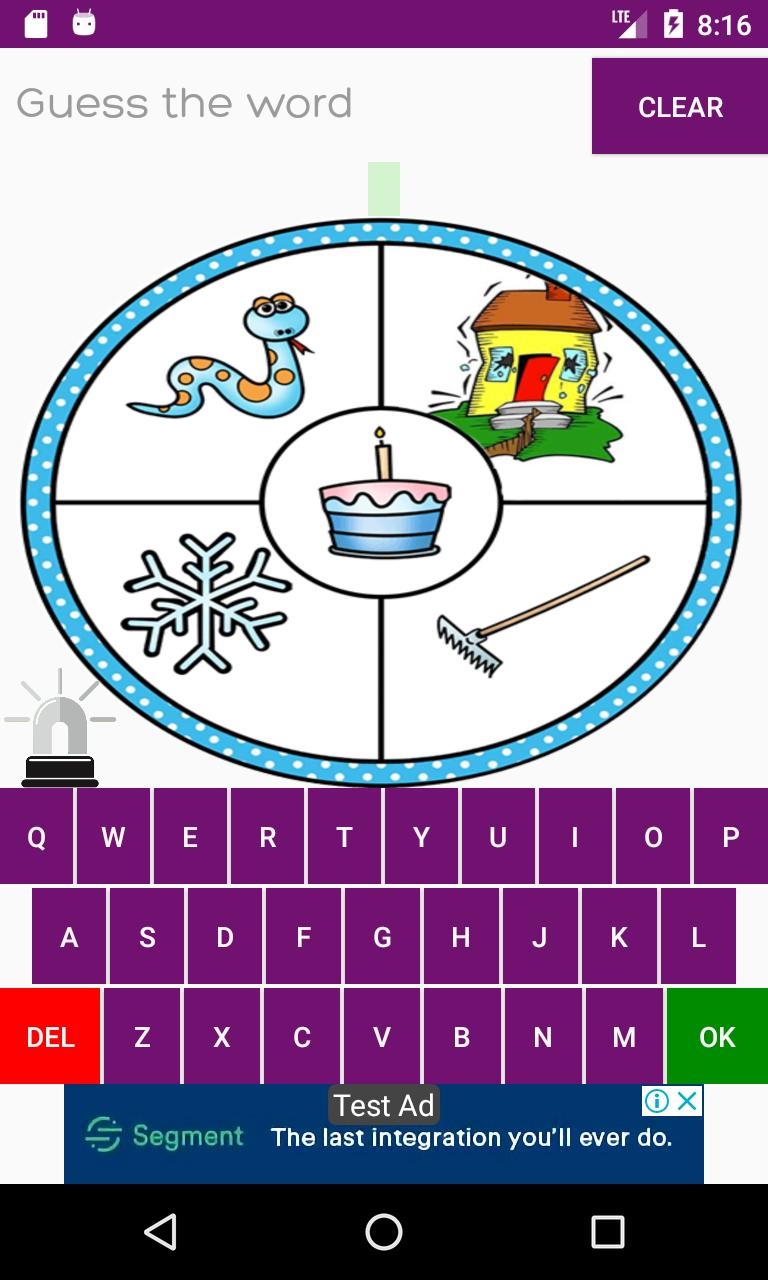
Task: Go back using navigation bar
Action: pos(161,1232)
